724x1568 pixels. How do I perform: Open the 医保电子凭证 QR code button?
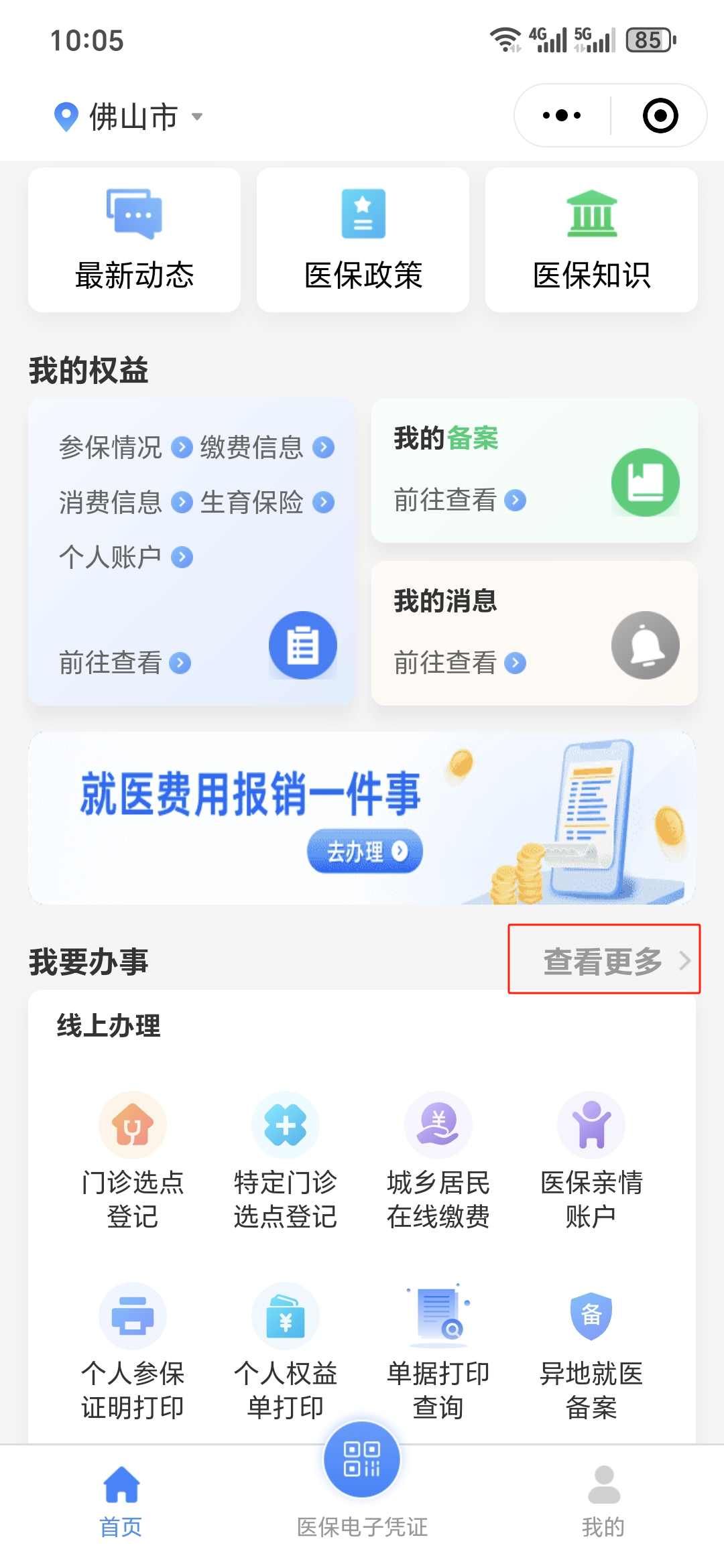coord(362,1459)
